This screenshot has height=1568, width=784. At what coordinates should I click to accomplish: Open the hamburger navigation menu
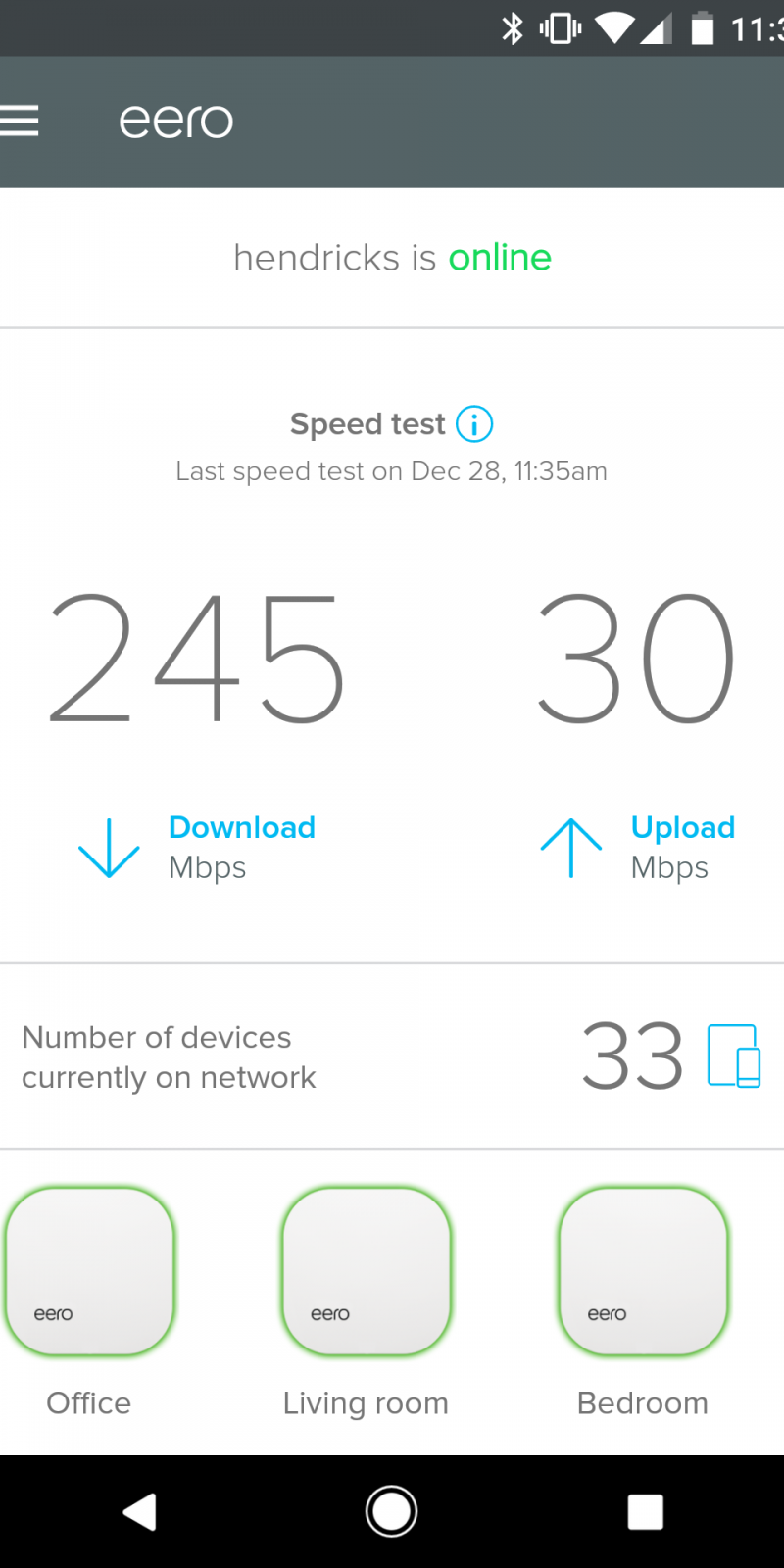coord(20,122)
